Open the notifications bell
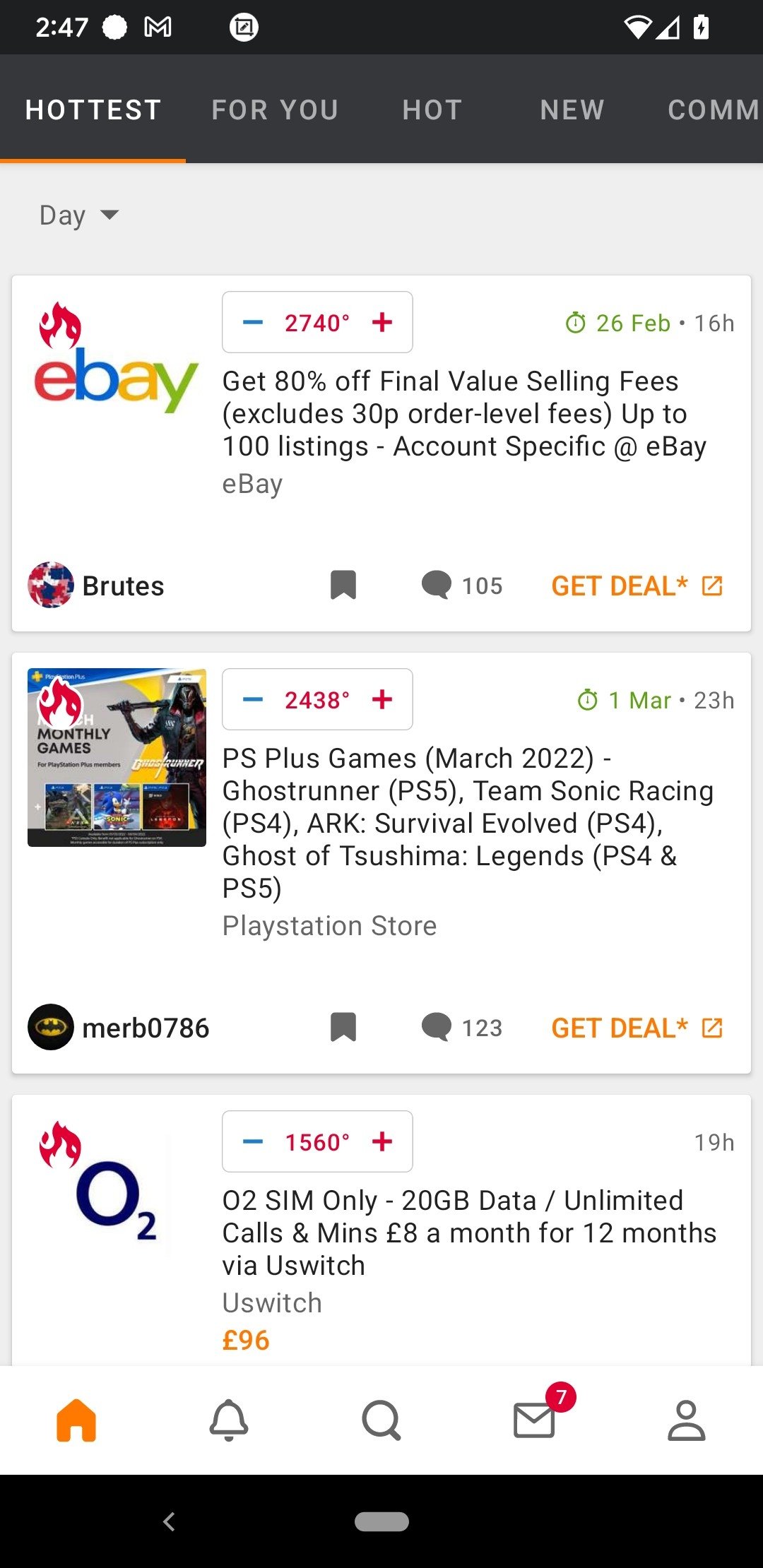Viewport: 763px width, 1568px height. (x=229, y=1420)
